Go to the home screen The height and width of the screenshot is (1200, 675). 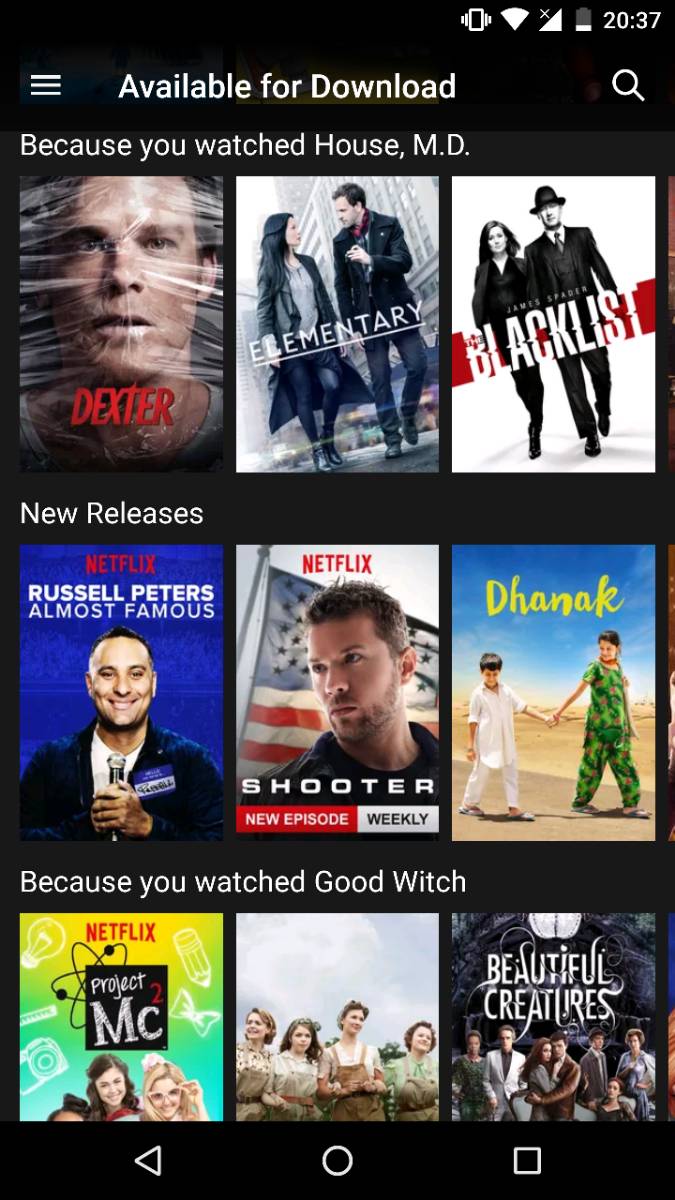[337, 1160]
